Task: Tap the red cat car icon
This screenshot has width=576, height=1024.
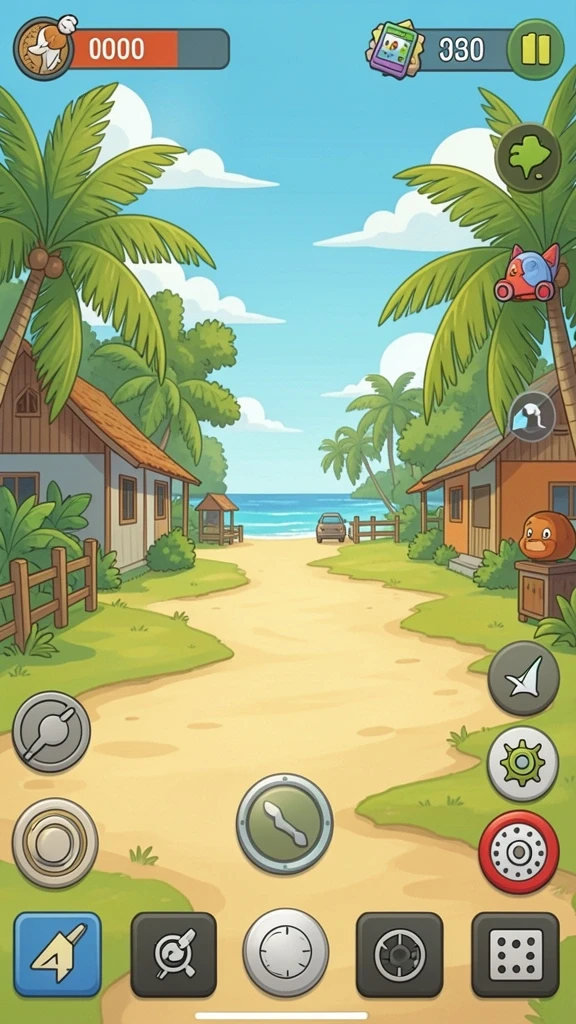Action: 528,273
